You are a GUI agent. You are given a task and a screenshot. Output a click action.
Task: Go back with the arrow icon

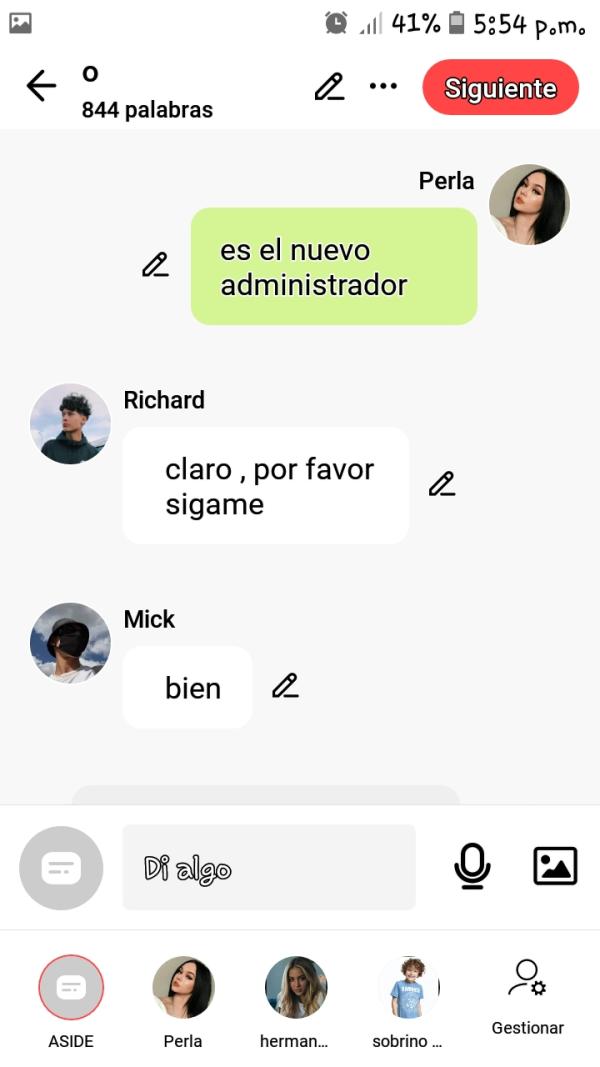pos(41,87)
